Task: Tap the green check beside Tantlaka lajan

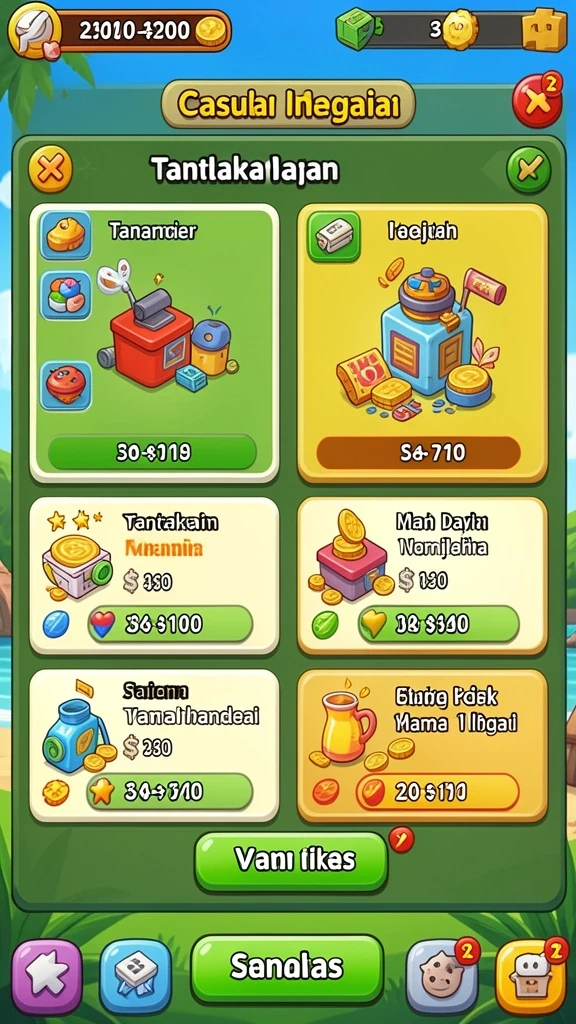Action: point(528,170)
